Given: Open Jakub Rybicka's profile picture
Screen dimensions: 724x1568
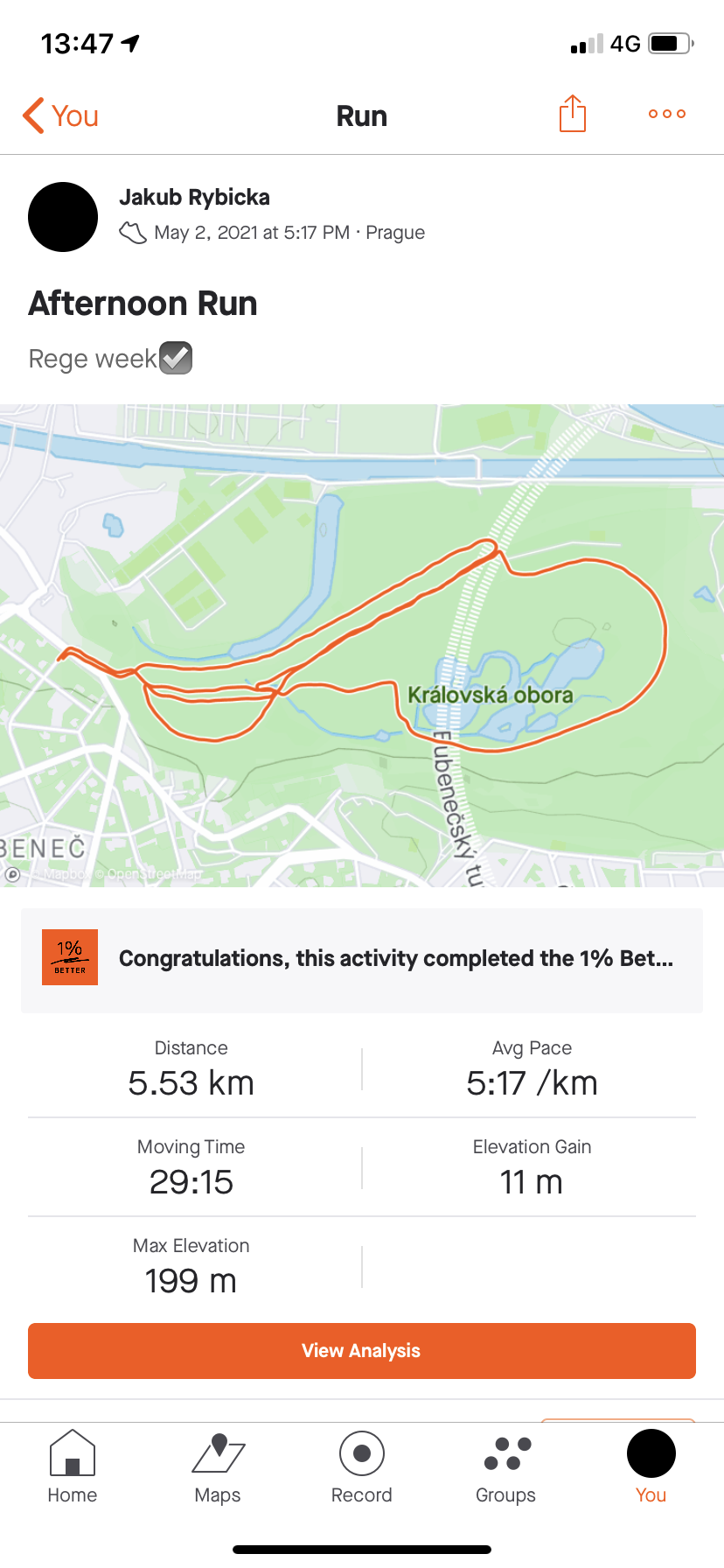Looking at the screenshot, I should coord(63,217).
